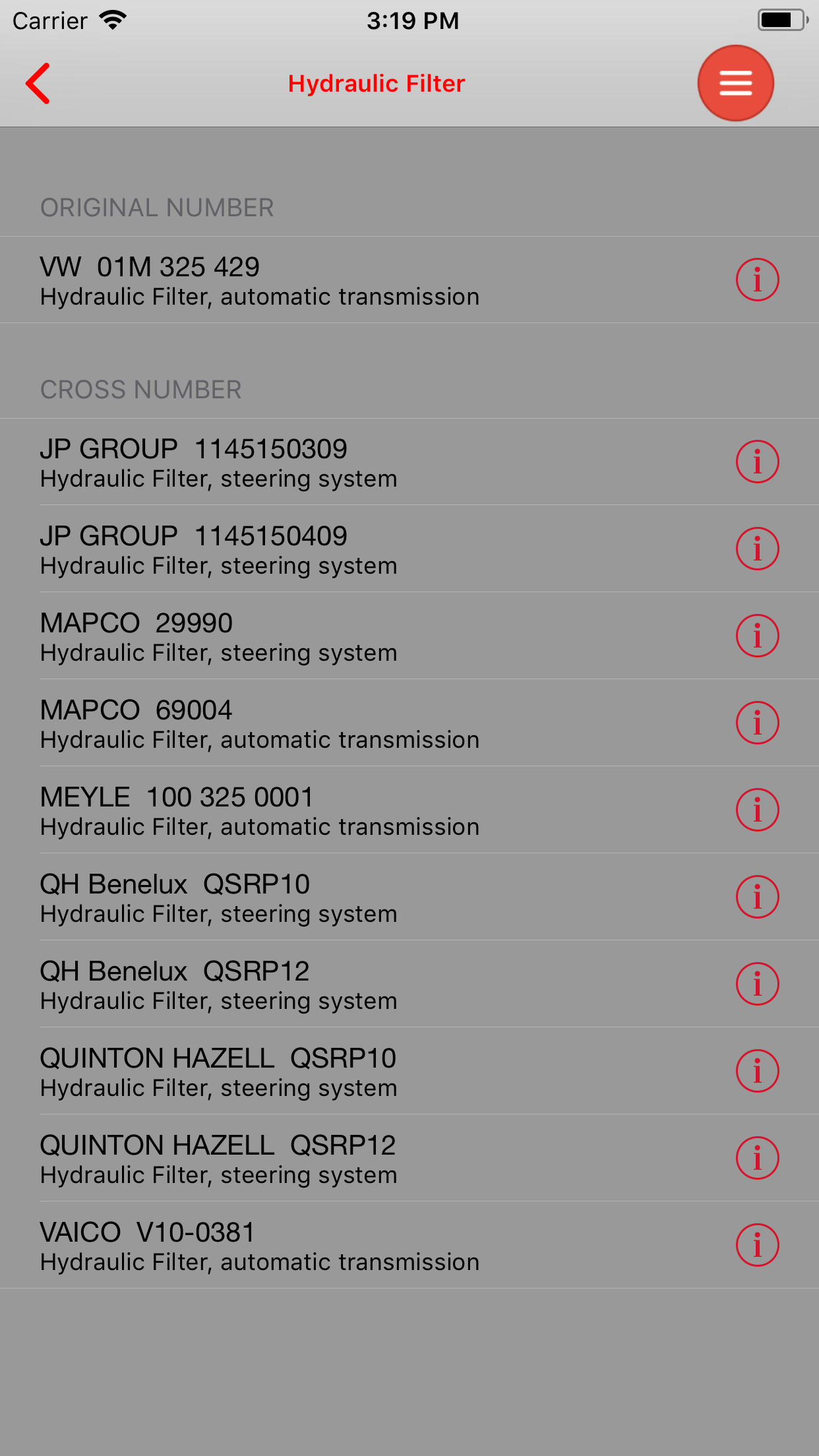The width and height of the screenshot is (819, 1456).
Task: Tap the back chevron in the navigation bar
Action: (x=38, y=82)
